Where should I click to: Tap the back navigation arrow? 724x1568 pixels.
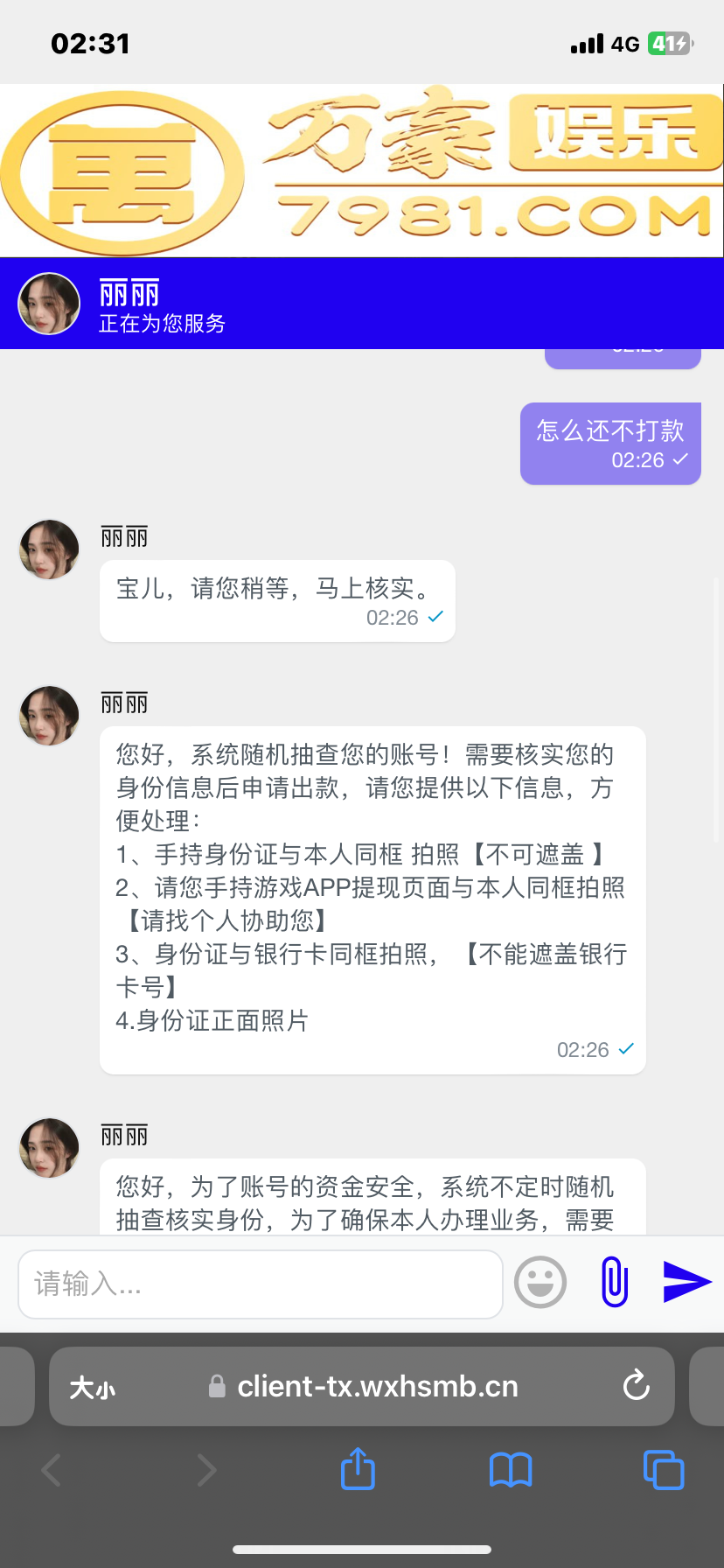[52, 1470]
